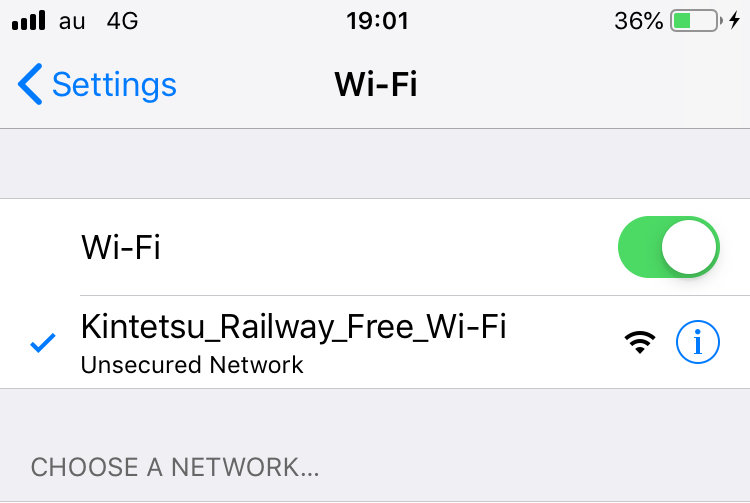This screenshot has width=750, height=503.
Task: Turn off the Wi-Fi switch
Action: [x=669, y=247]
